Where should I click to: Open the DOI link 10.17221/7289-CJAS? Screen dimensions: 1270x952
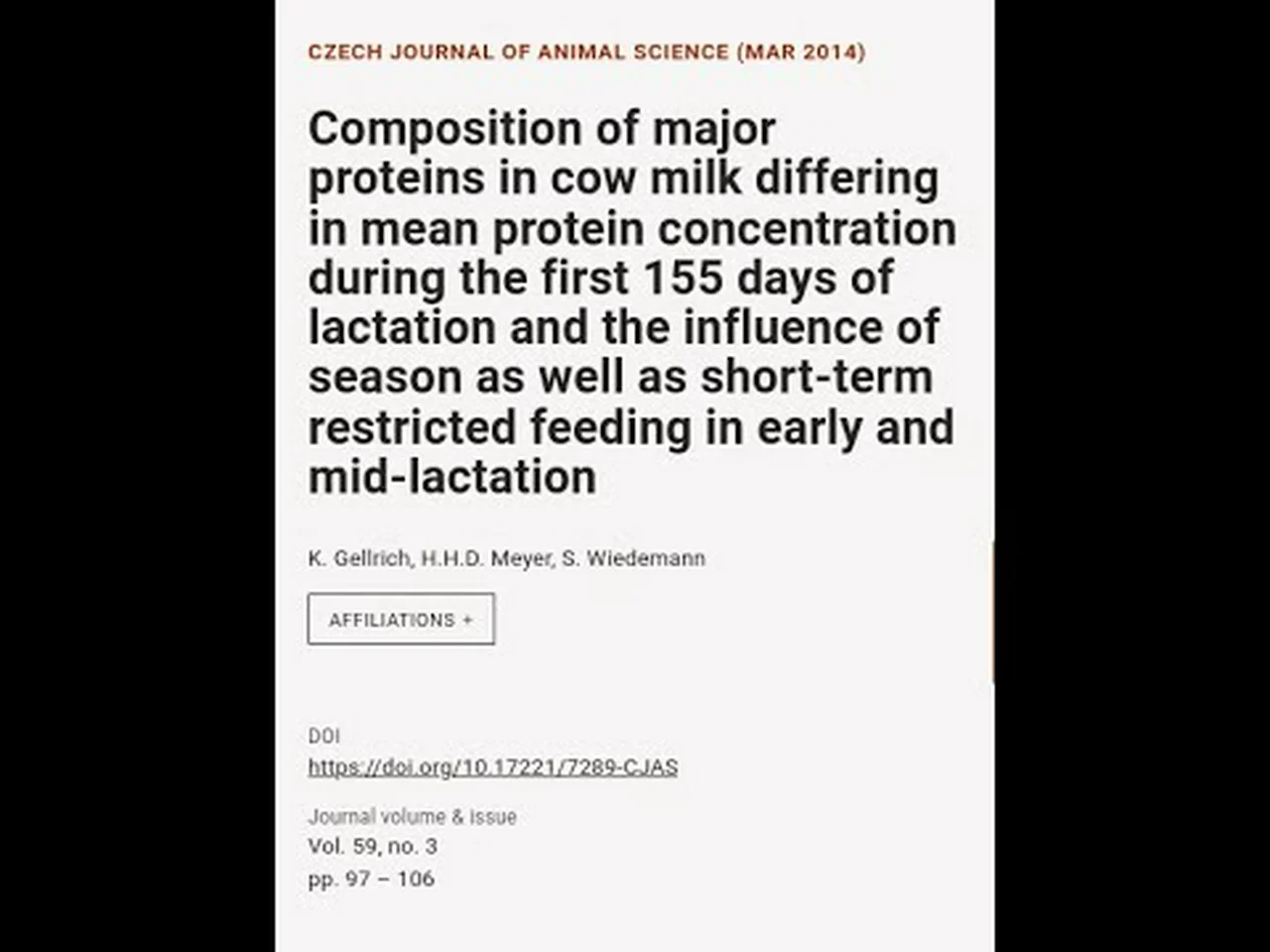coord(492,767)
